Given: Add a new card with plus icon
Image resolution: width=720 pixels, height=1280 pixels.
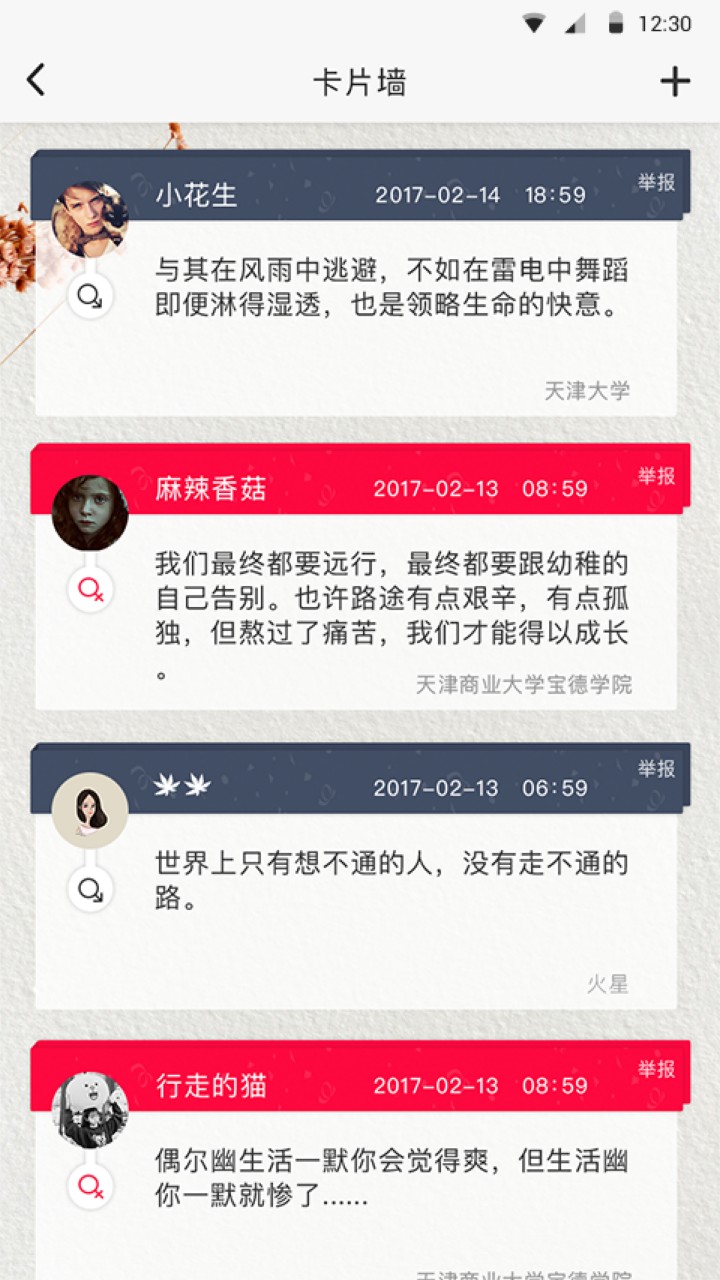Looking at the screenshot, I should 675,81.
